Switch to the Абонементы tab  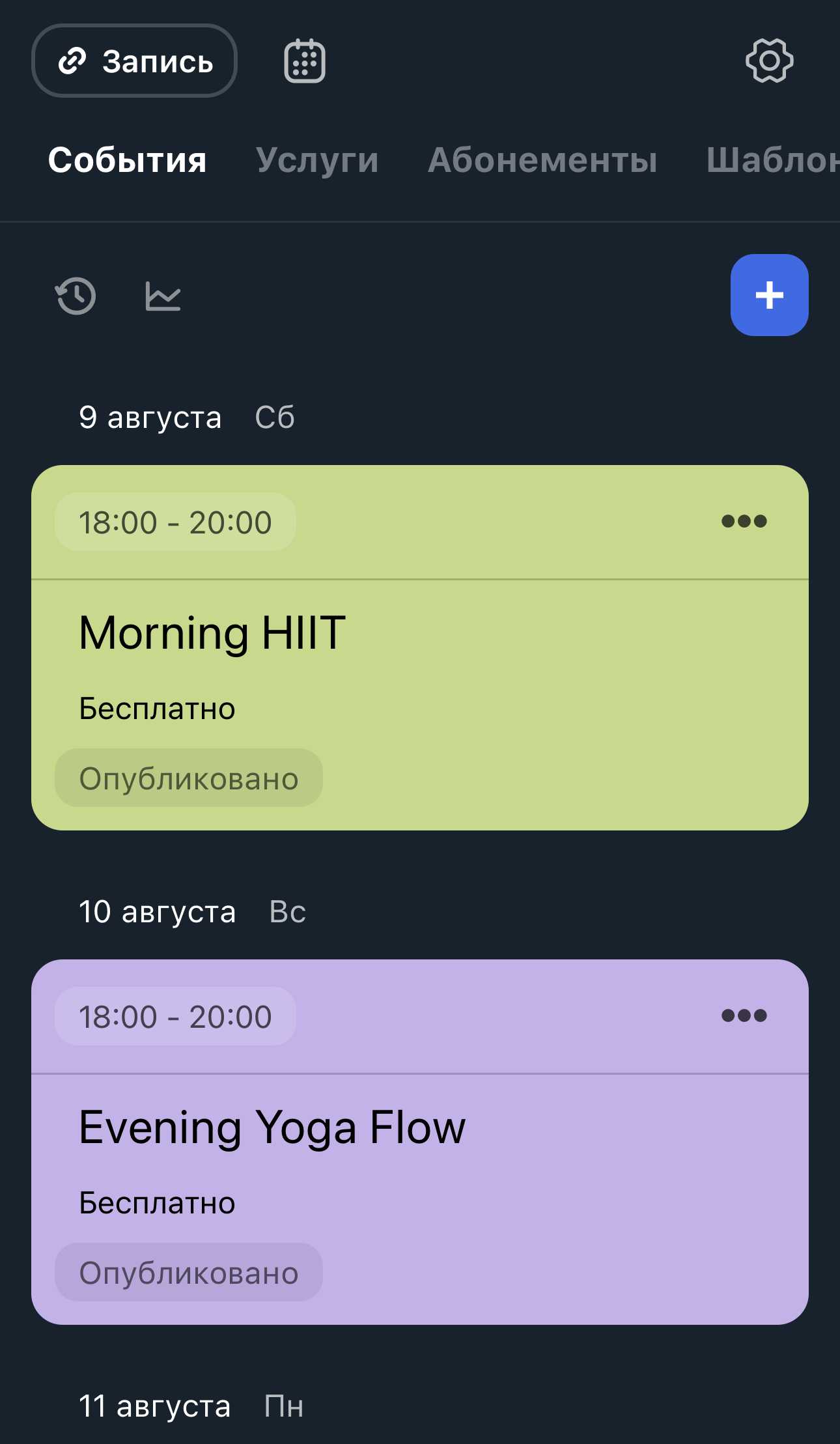543,160
